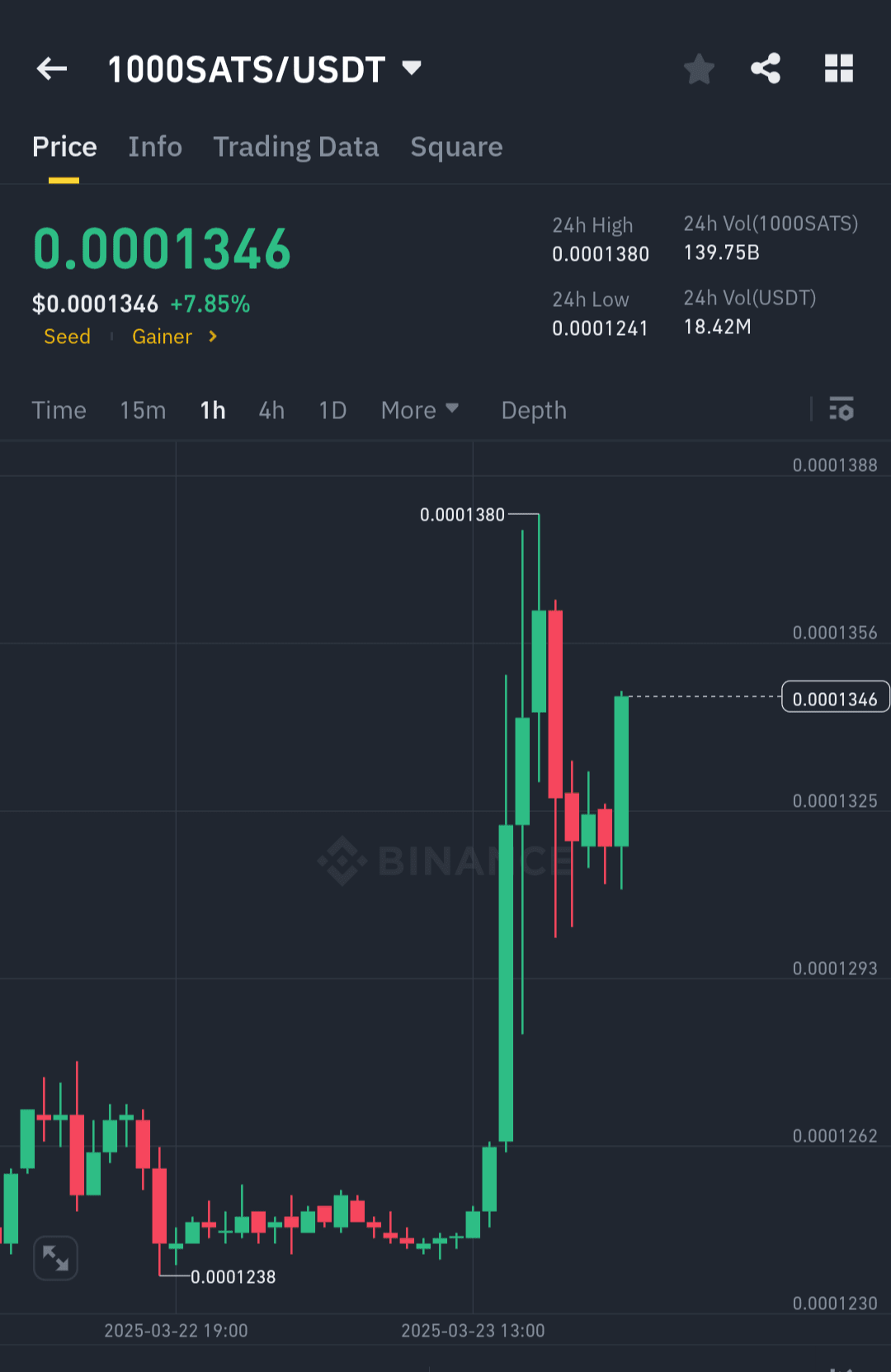Viewport: 891px width, 1372px height.
Task: Open the trading pair selector dropdown
Action: click(411, 68)
